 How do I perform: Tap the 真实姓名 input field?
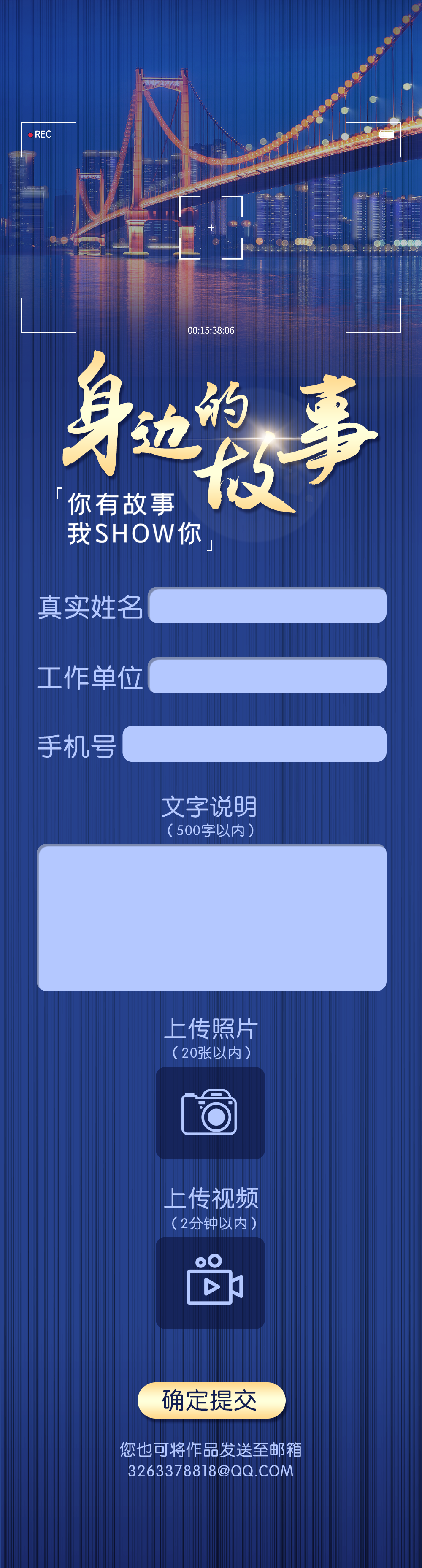coord(267,605)
